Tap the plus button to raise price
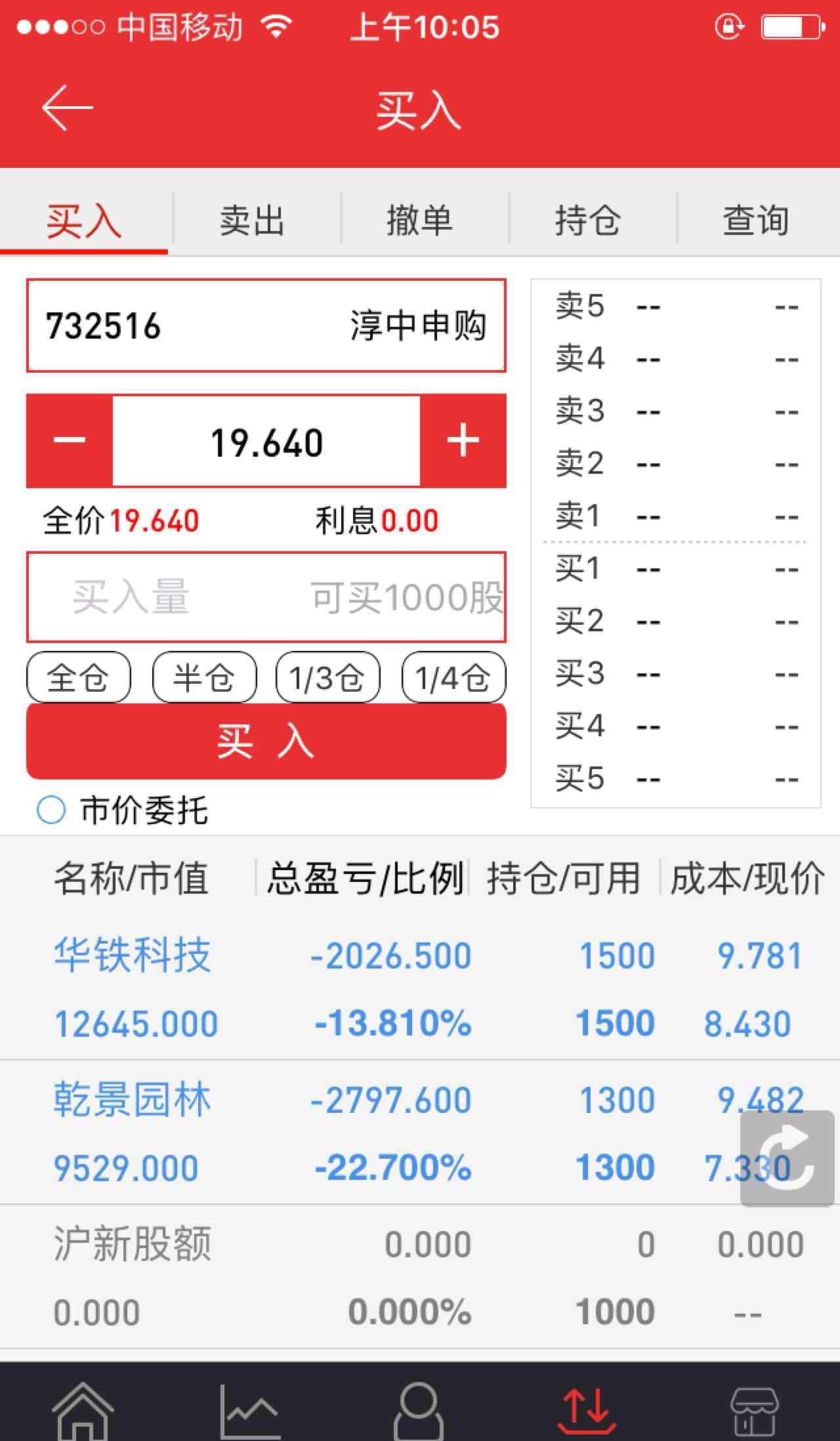 coord(463,441)
